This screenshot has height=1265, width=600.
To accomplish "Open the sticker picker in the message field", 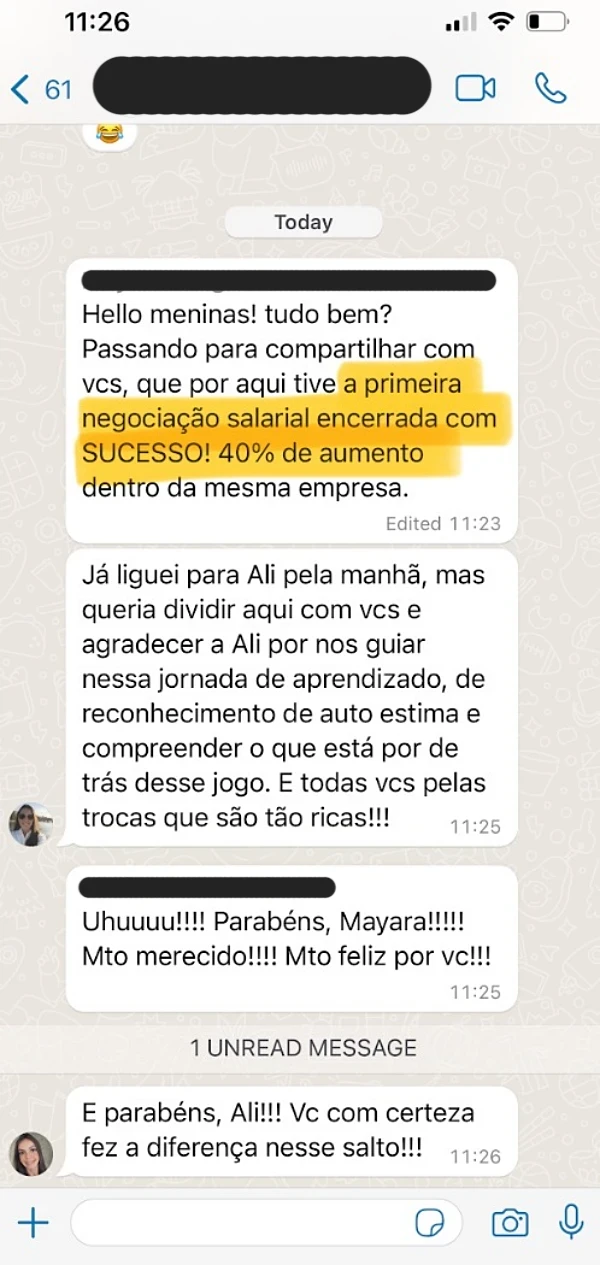I will point(430,1222).
